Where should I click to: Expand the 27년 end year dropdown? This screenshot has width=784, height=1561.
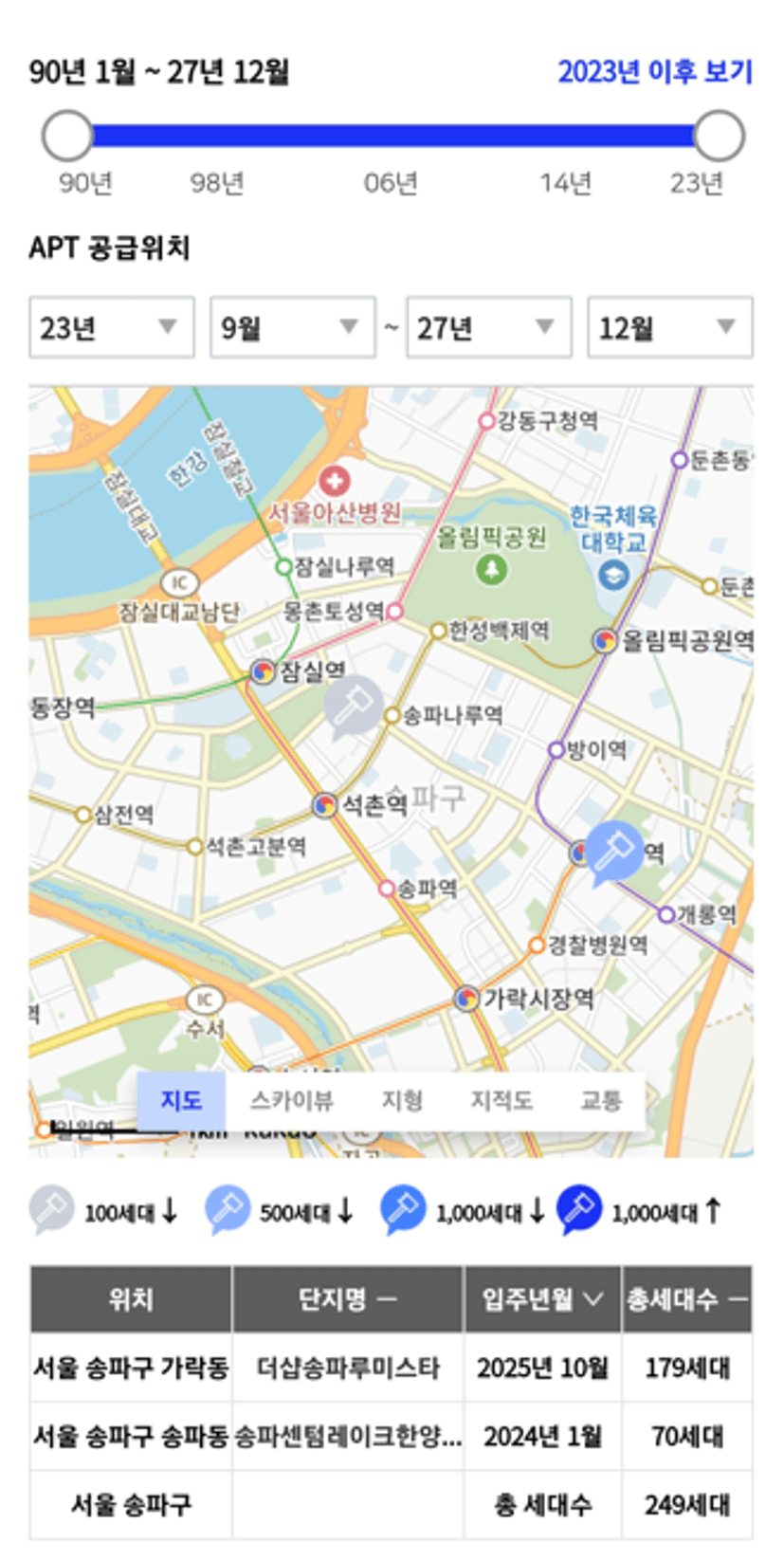pos(489,328)
